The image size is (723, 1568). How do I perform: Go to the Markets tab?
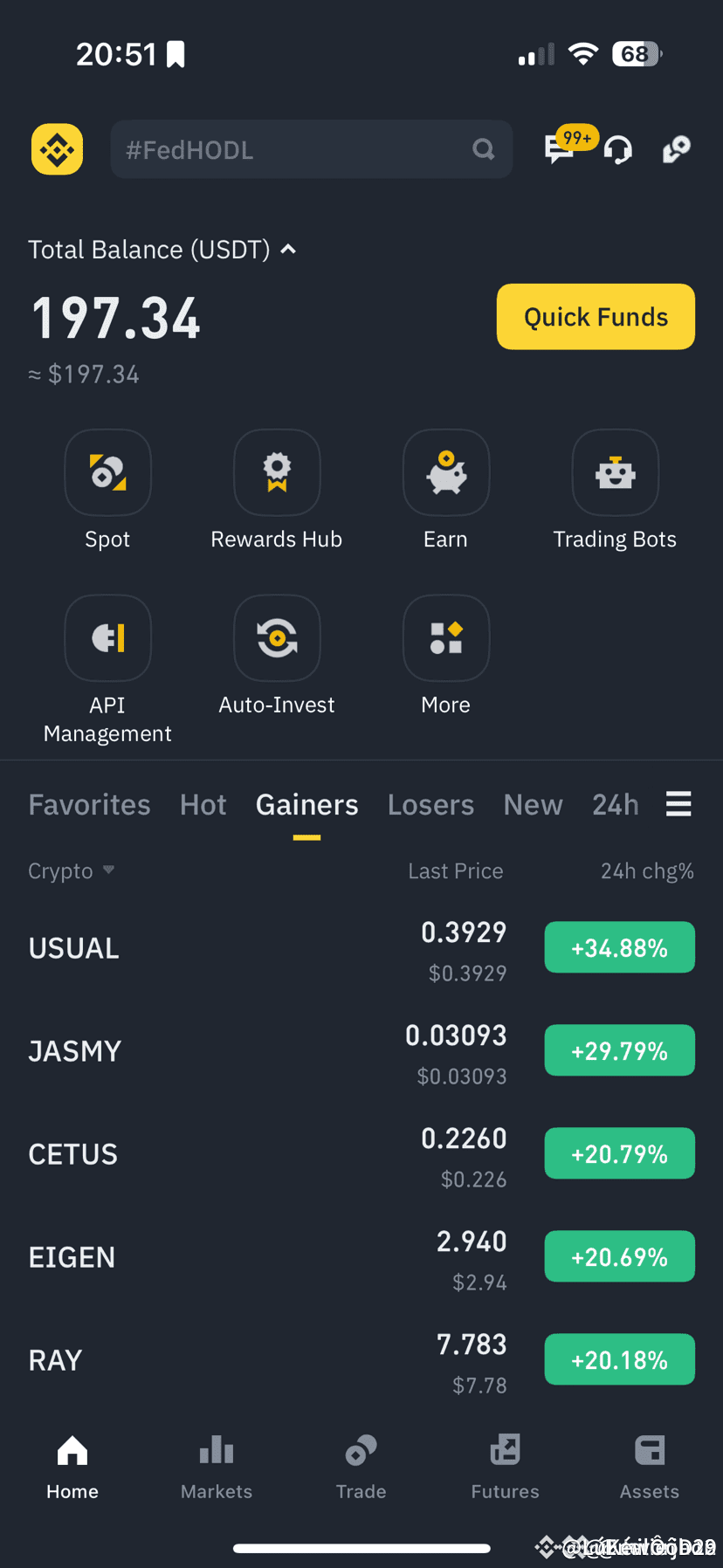tap(217, 1466)
